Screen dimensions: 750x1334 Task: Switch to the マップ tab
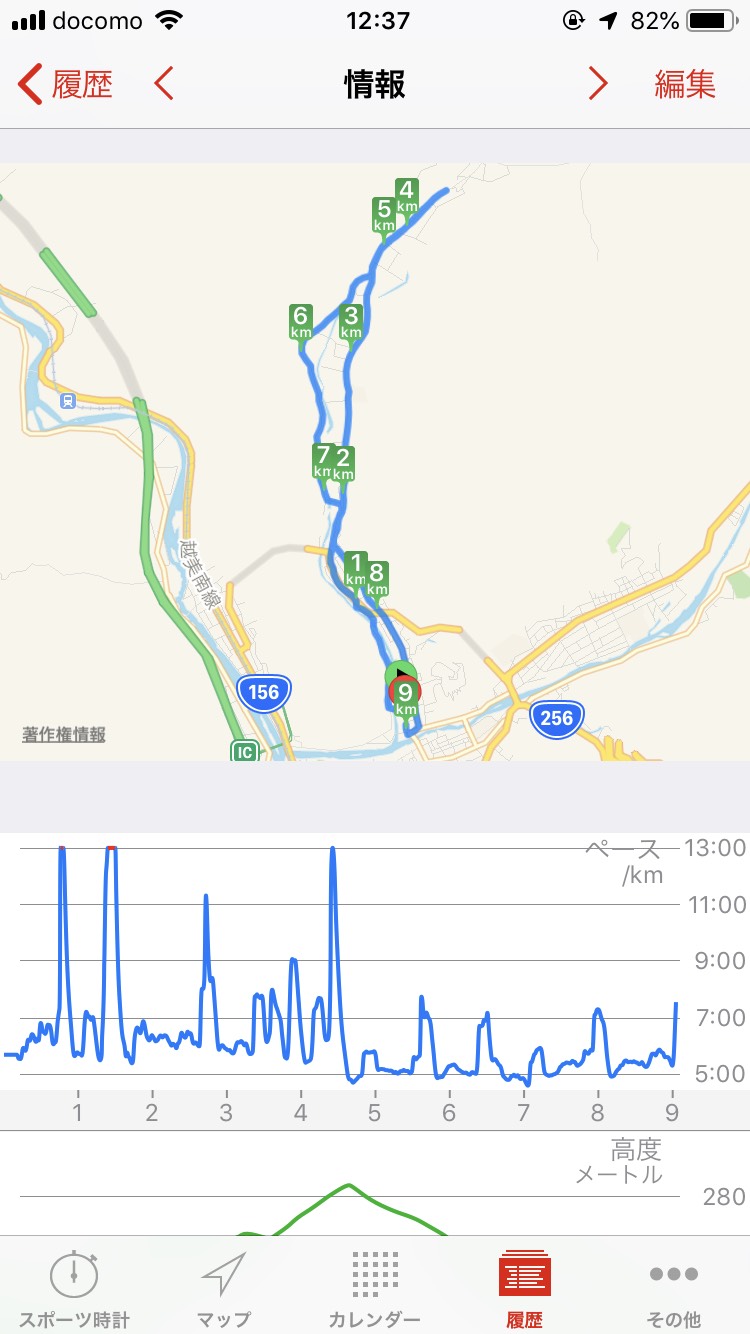(224, 1288)
